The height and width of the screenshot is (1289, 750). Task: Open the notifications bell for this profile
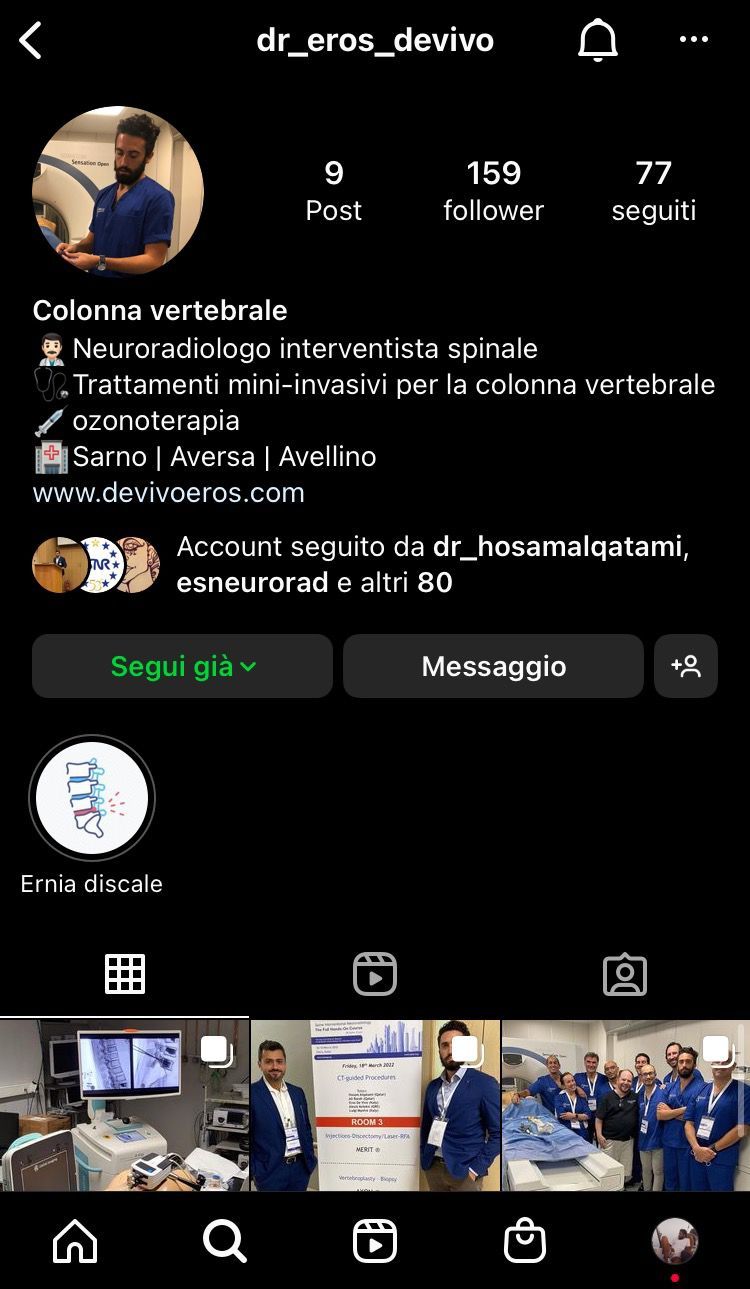coord(598,41)
